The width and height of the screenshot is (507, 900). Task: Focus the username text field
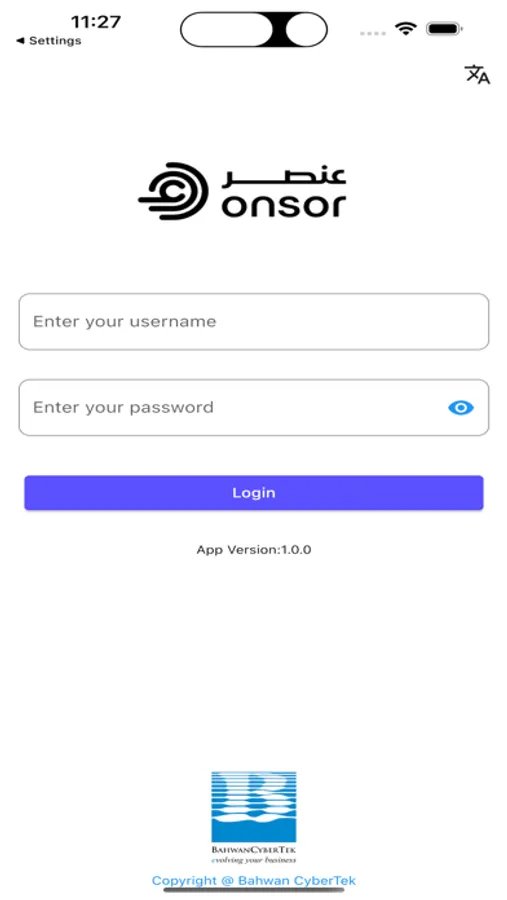254,321
